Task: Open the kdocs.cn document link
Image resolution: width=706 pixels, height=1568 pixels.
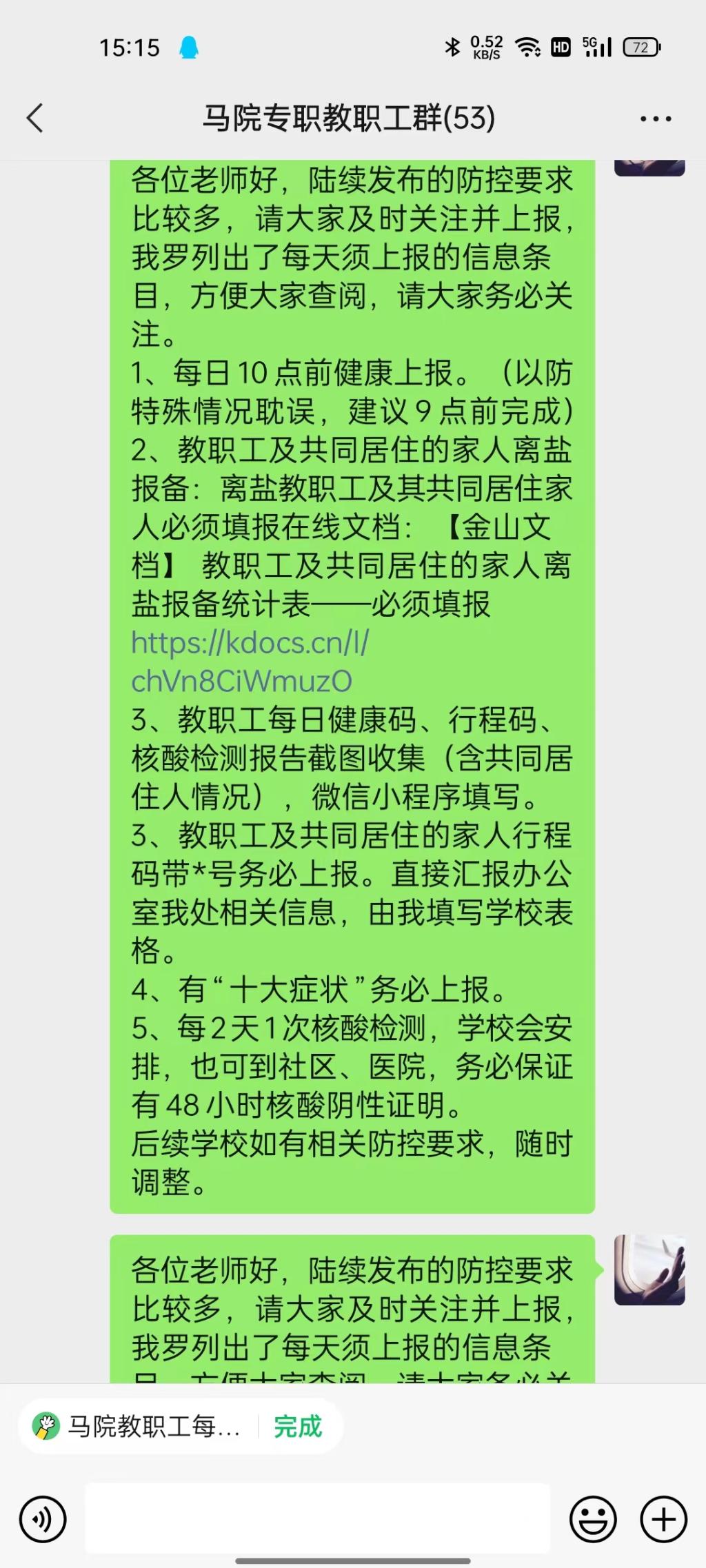Action: tap(249, 662)
